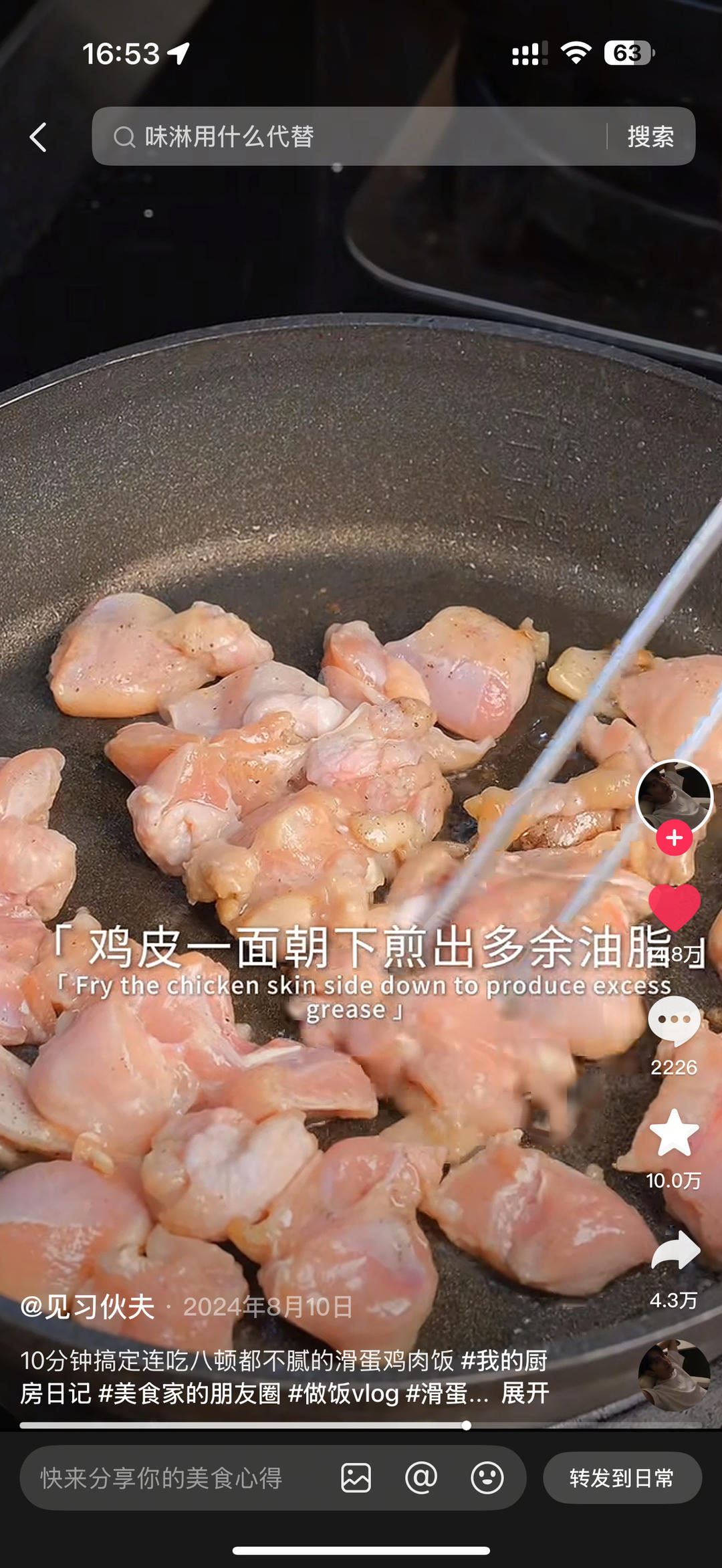Tap the 转发到日常 button

(622, 1478)
